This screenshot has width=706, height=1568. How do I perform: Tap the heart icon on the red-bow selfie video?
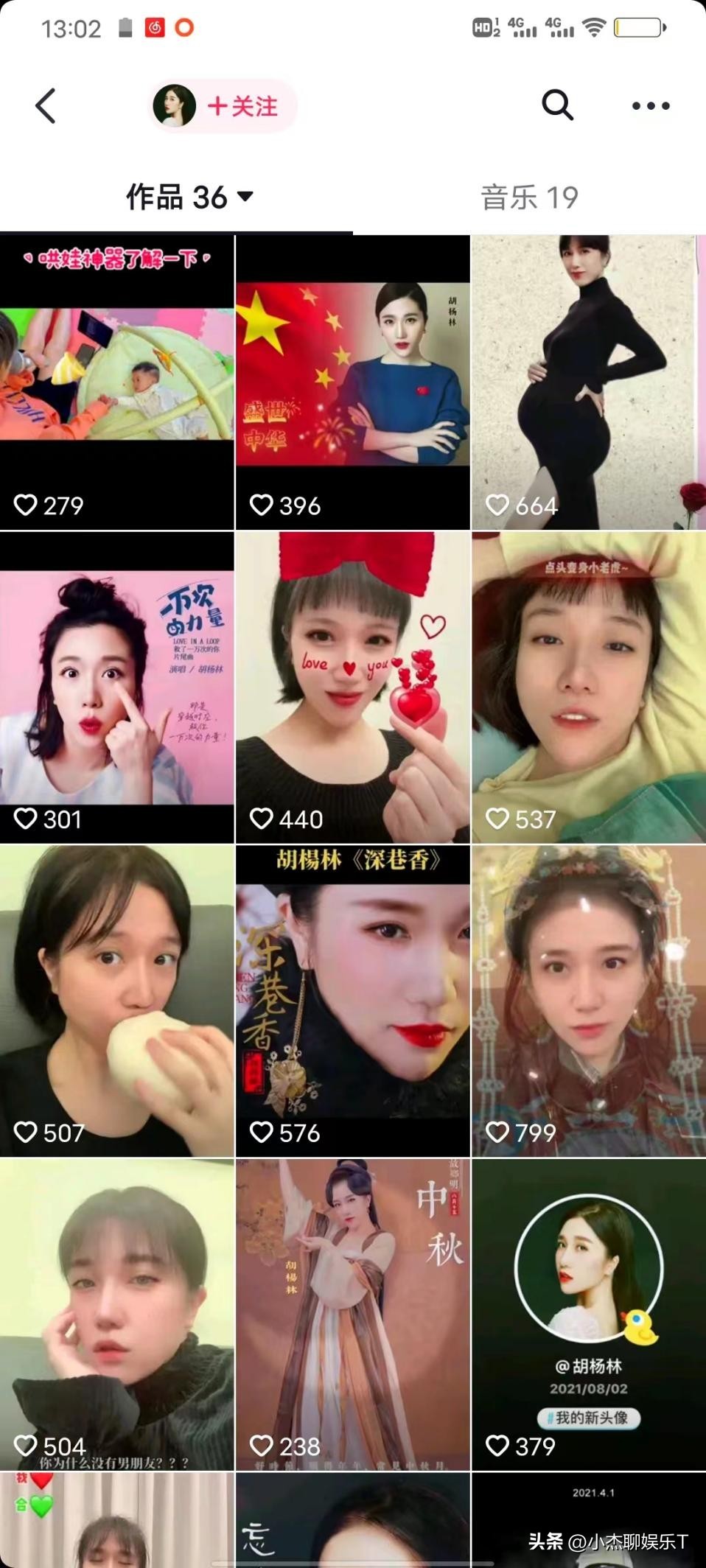coord(262,819)
